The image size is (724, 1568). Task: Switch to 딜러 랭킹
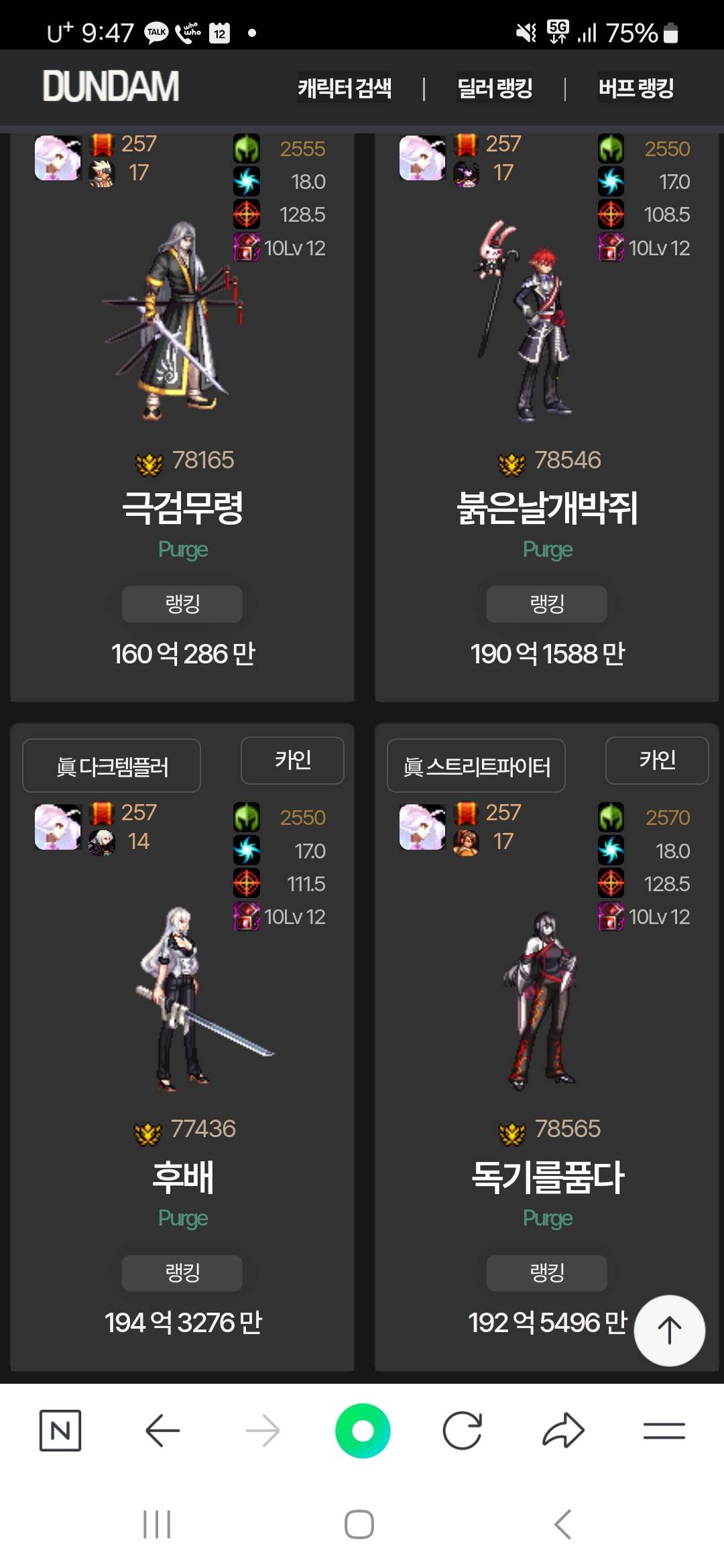point(495,88)
